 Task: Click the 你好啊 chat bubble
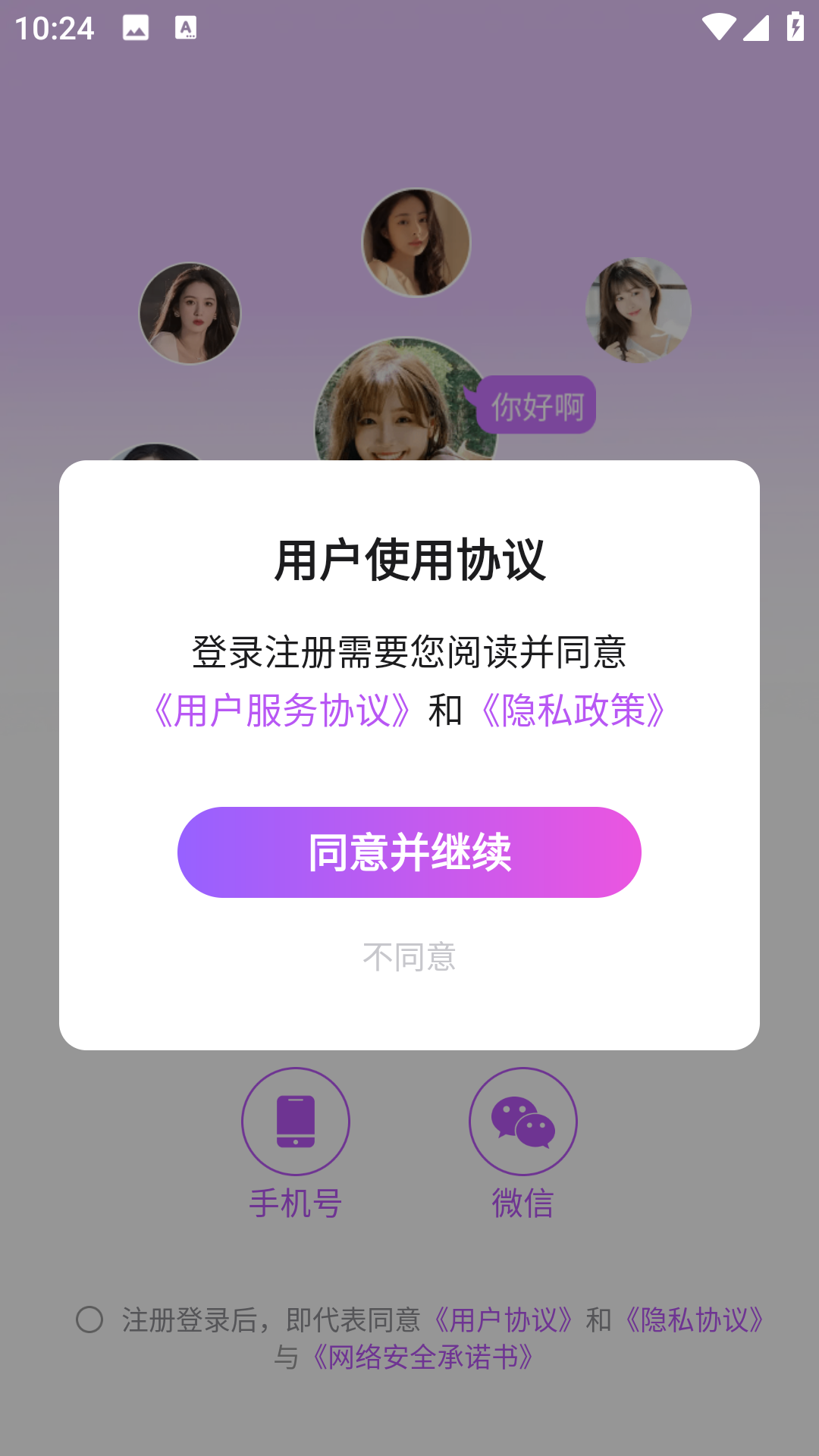538,406
